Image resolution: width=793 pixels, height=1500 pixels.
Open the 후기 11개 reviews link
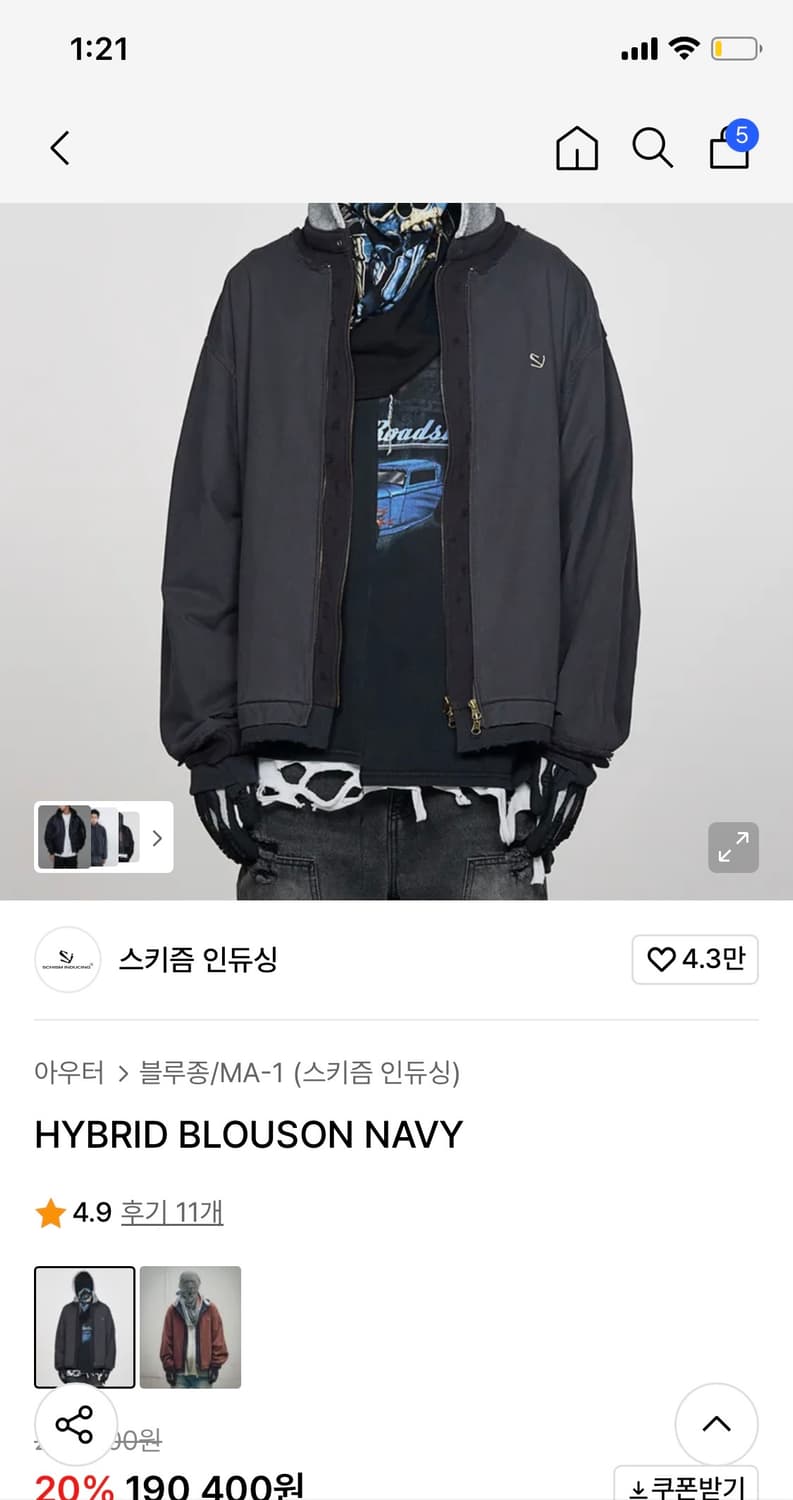tap(172, 1212)
